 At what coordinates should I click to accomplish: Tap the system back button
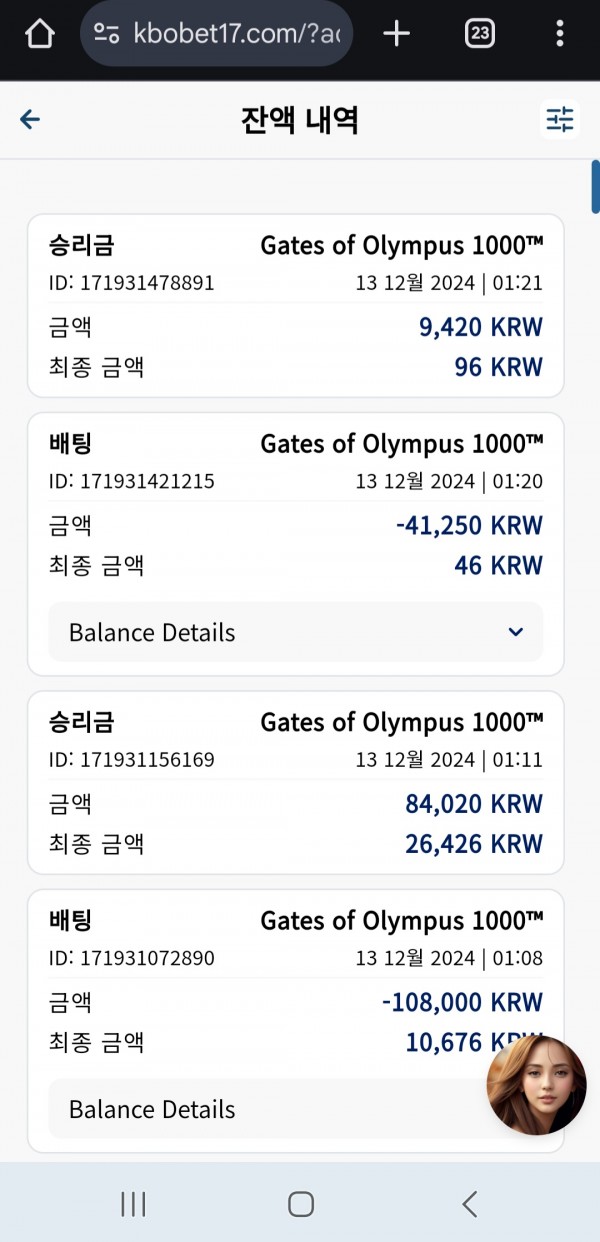469,1204
